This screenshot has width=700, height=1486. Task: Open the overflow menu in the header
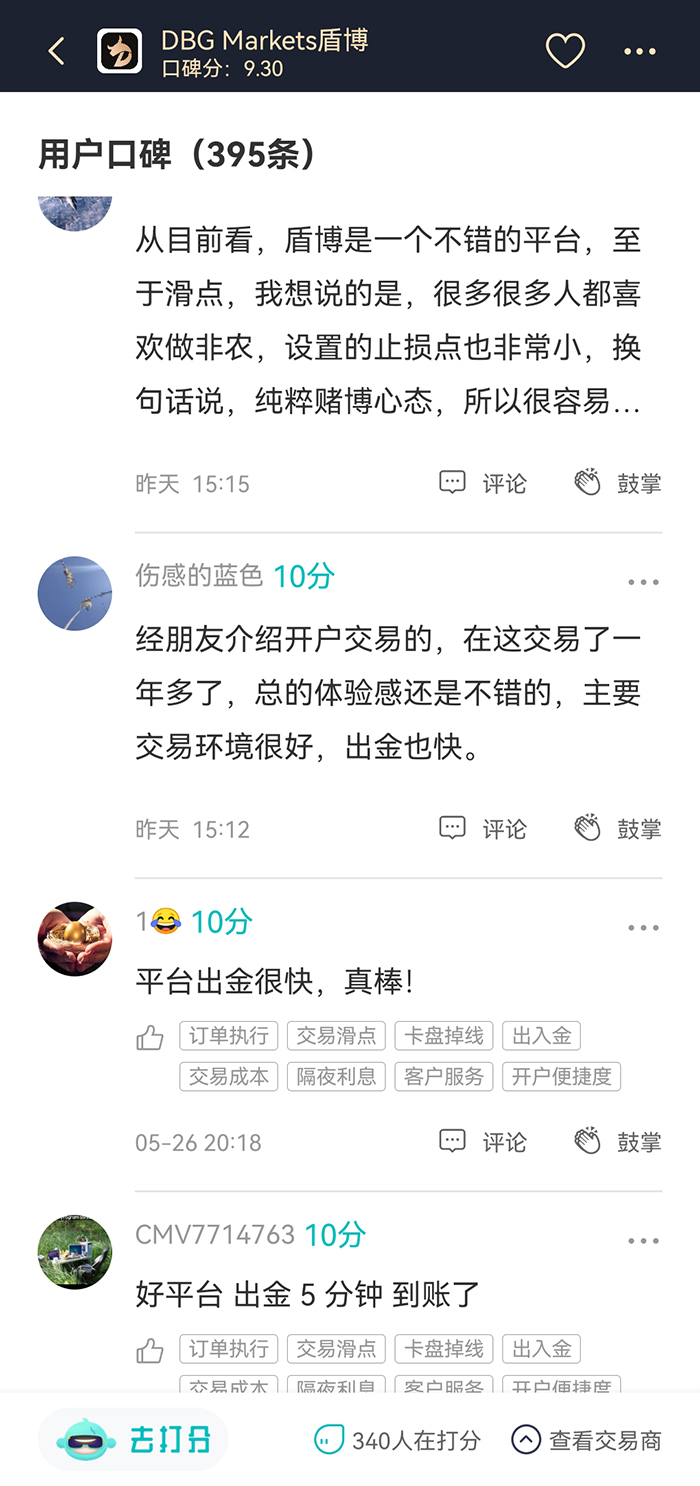(640, 51)
